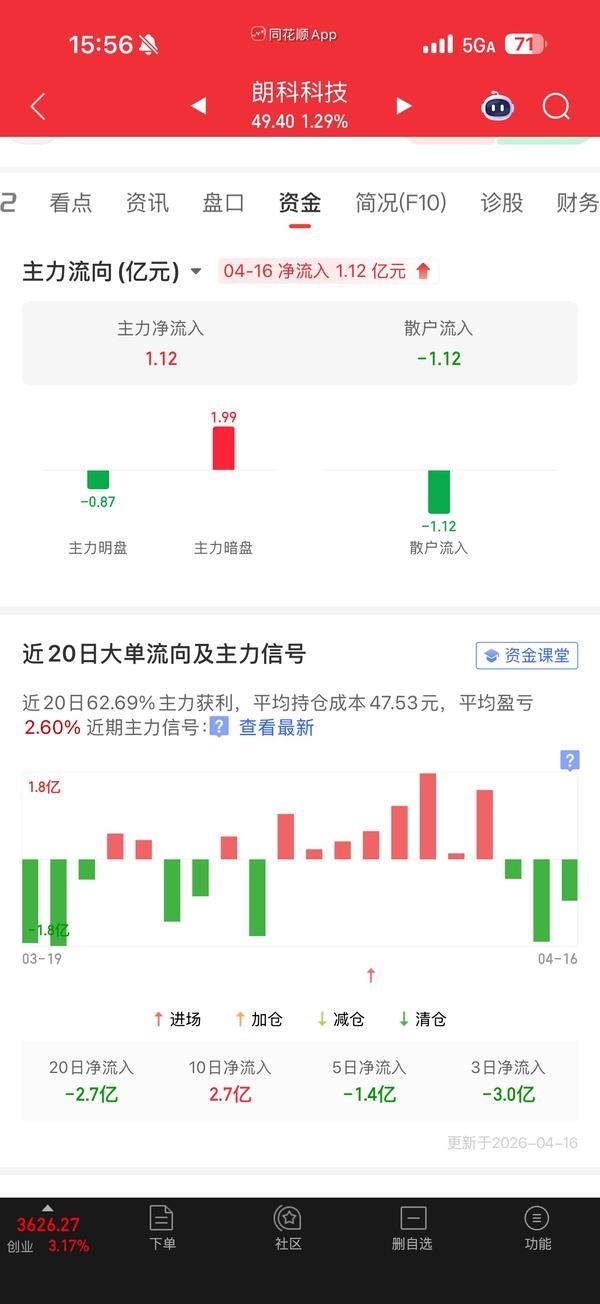Remove stock via 删自选
The image size is (600, 1304).
pos(412,1229)
